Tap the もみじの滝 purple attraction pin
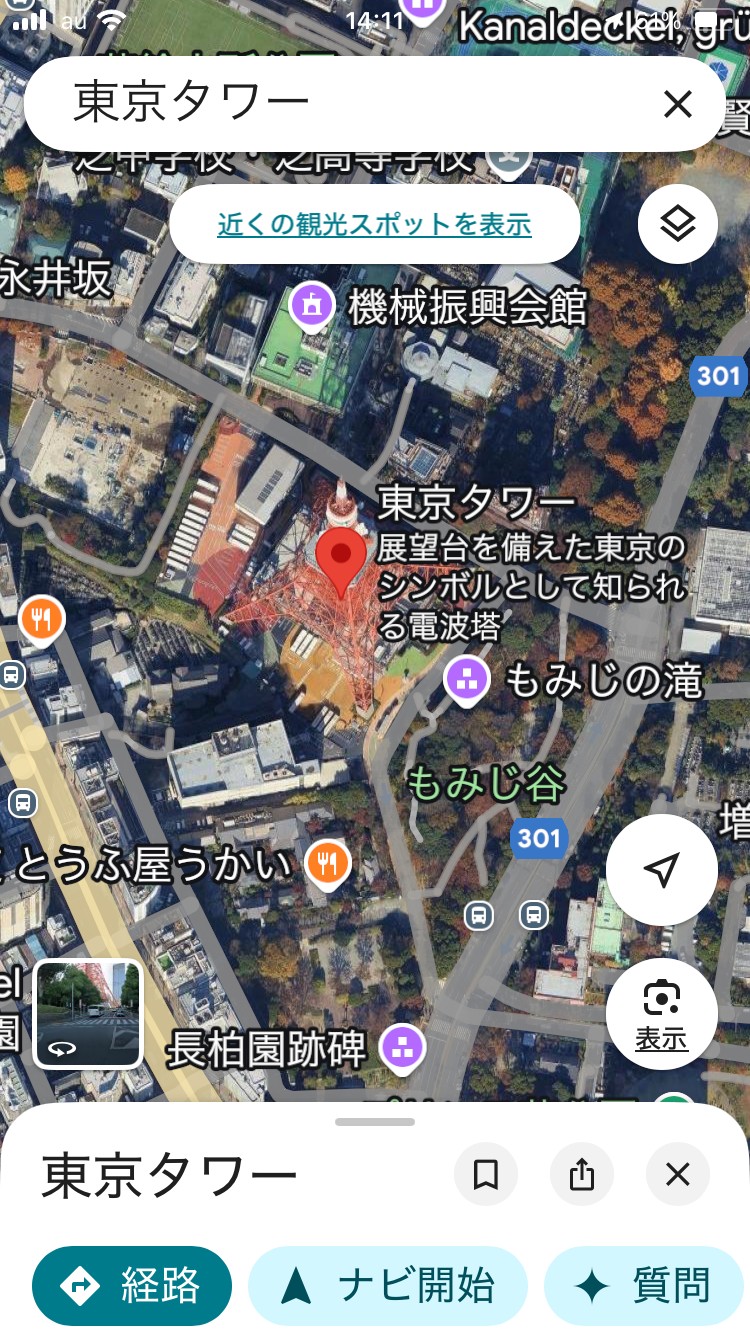This screenshot has width=750, height=1334. (466, 681)
